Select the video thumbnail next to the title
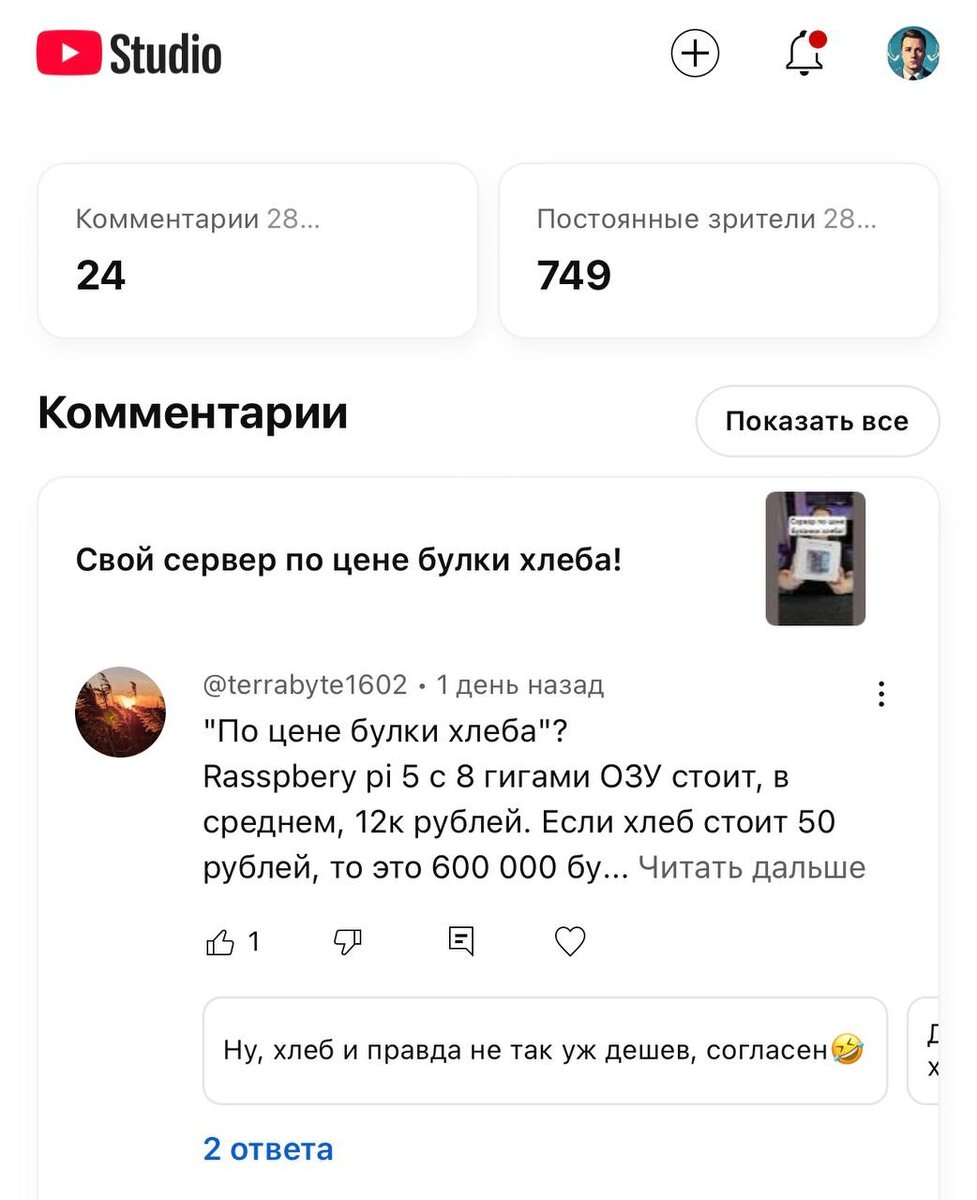 (x=815, y=558)
